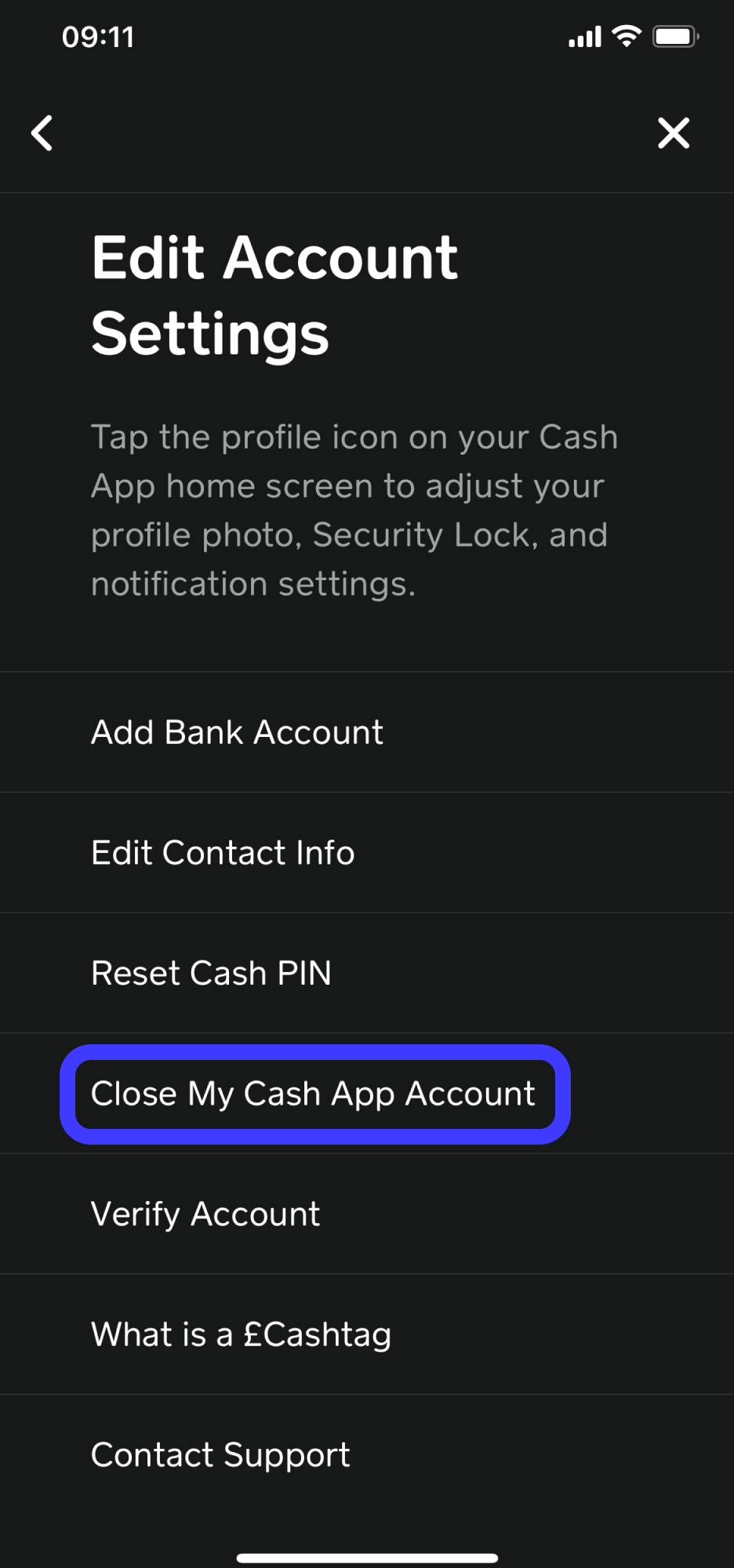View What is a £Cashtag
Image resolution: width=734 pixels, height=1568 pixels.
tap(241, 1334)
